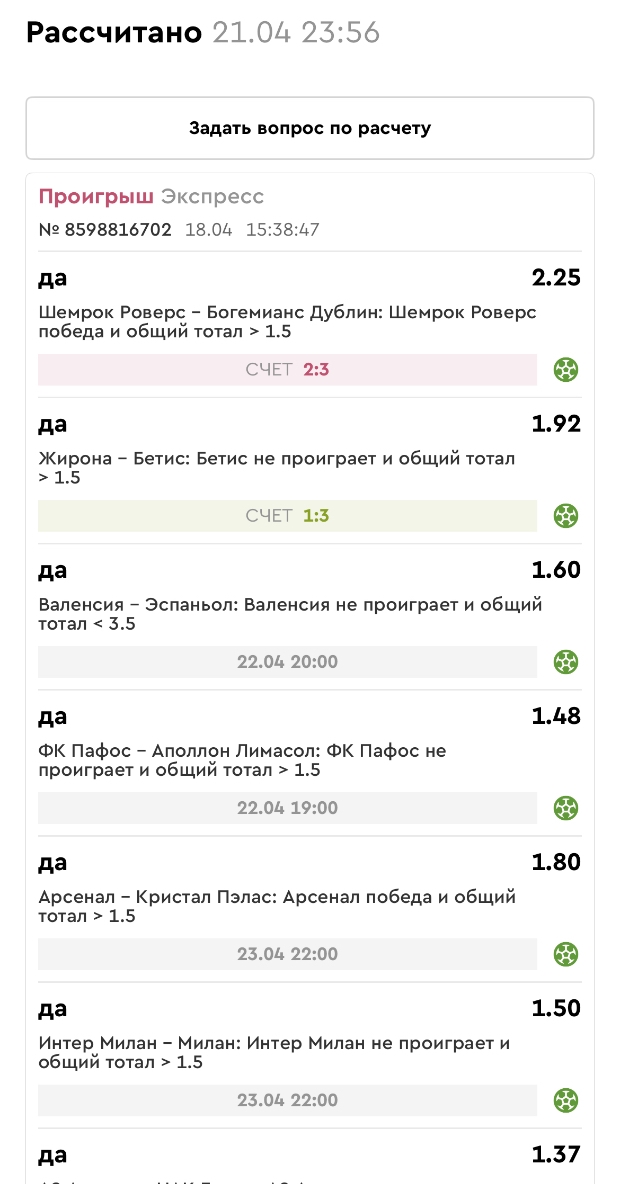
Task: Open the ФК Пафос – Аполлон Лимасол bet row
Action: tap(242, 760)
